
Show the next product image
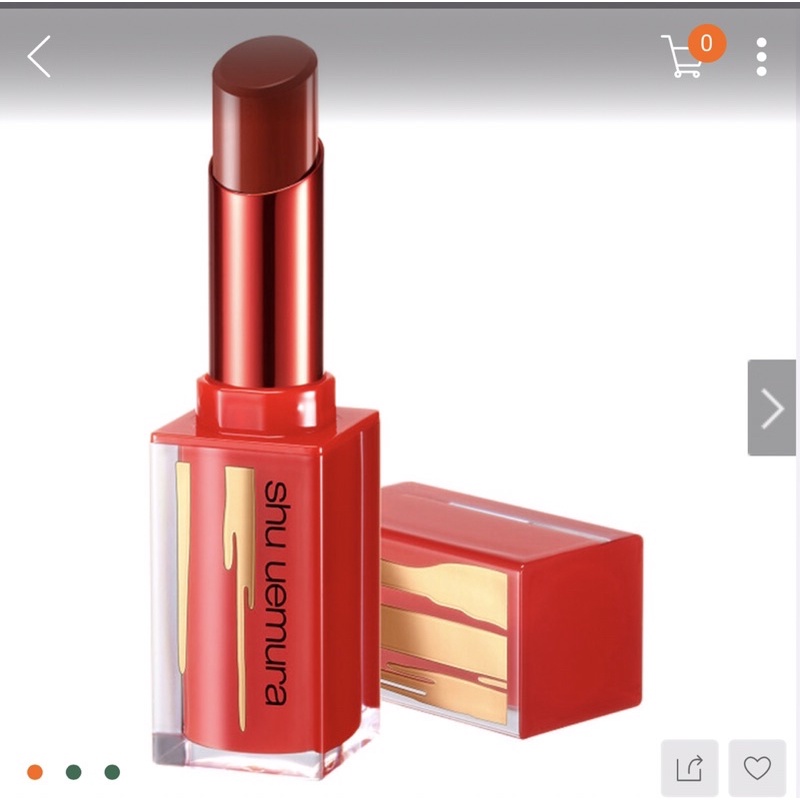click(772, 408)
